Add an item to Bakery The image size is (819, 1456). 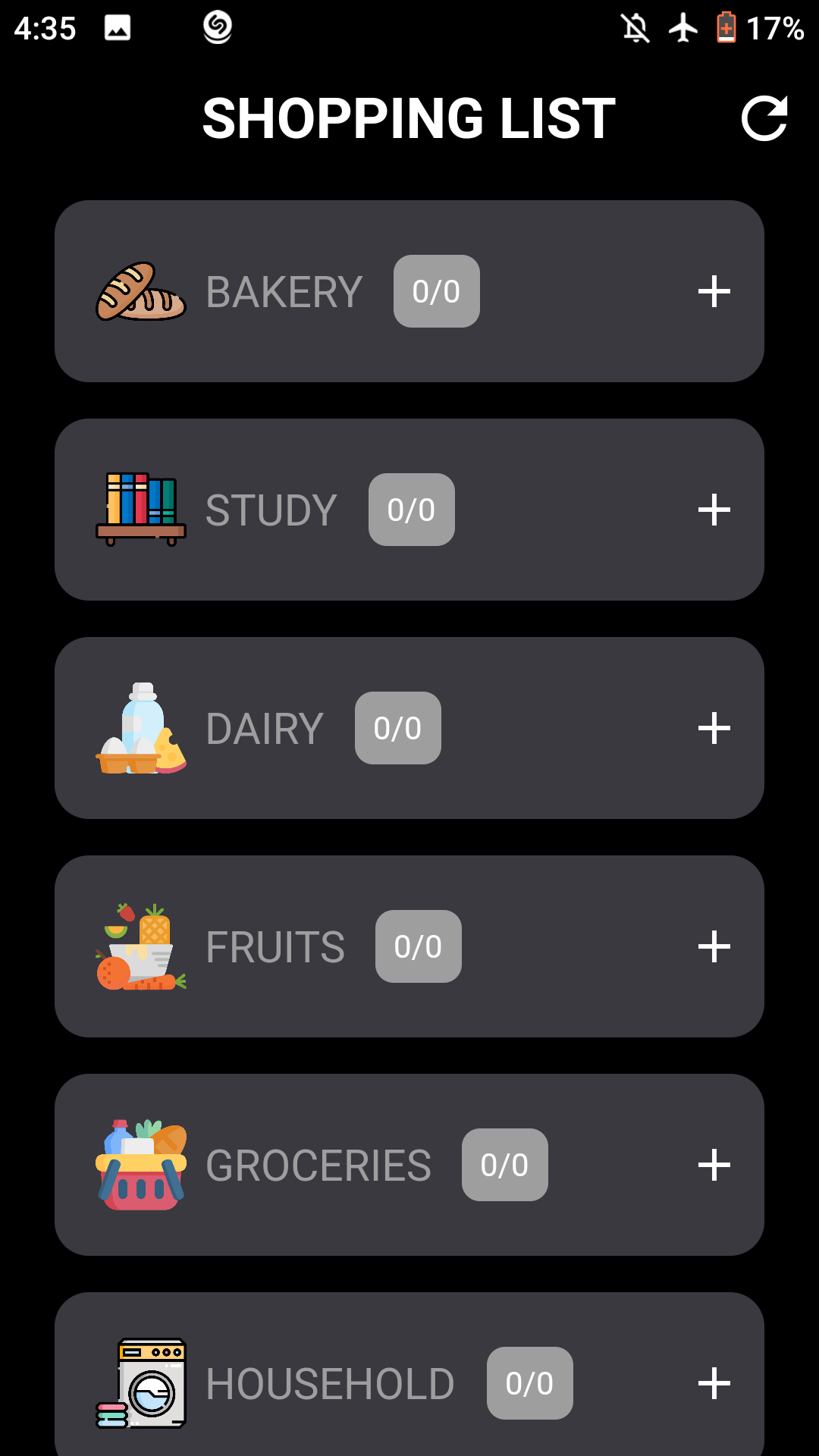[714, 291]
